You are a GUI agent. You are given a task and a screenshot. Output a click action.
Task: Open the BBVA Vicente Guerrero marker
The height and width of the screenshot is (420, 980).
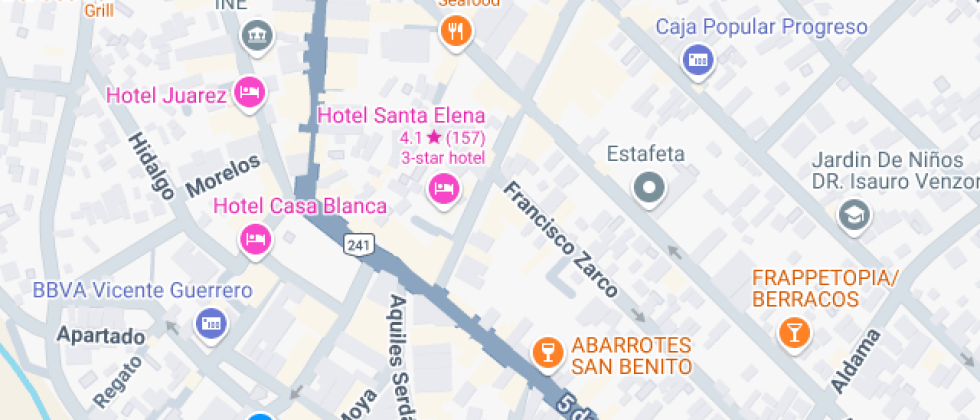point(211,323)
